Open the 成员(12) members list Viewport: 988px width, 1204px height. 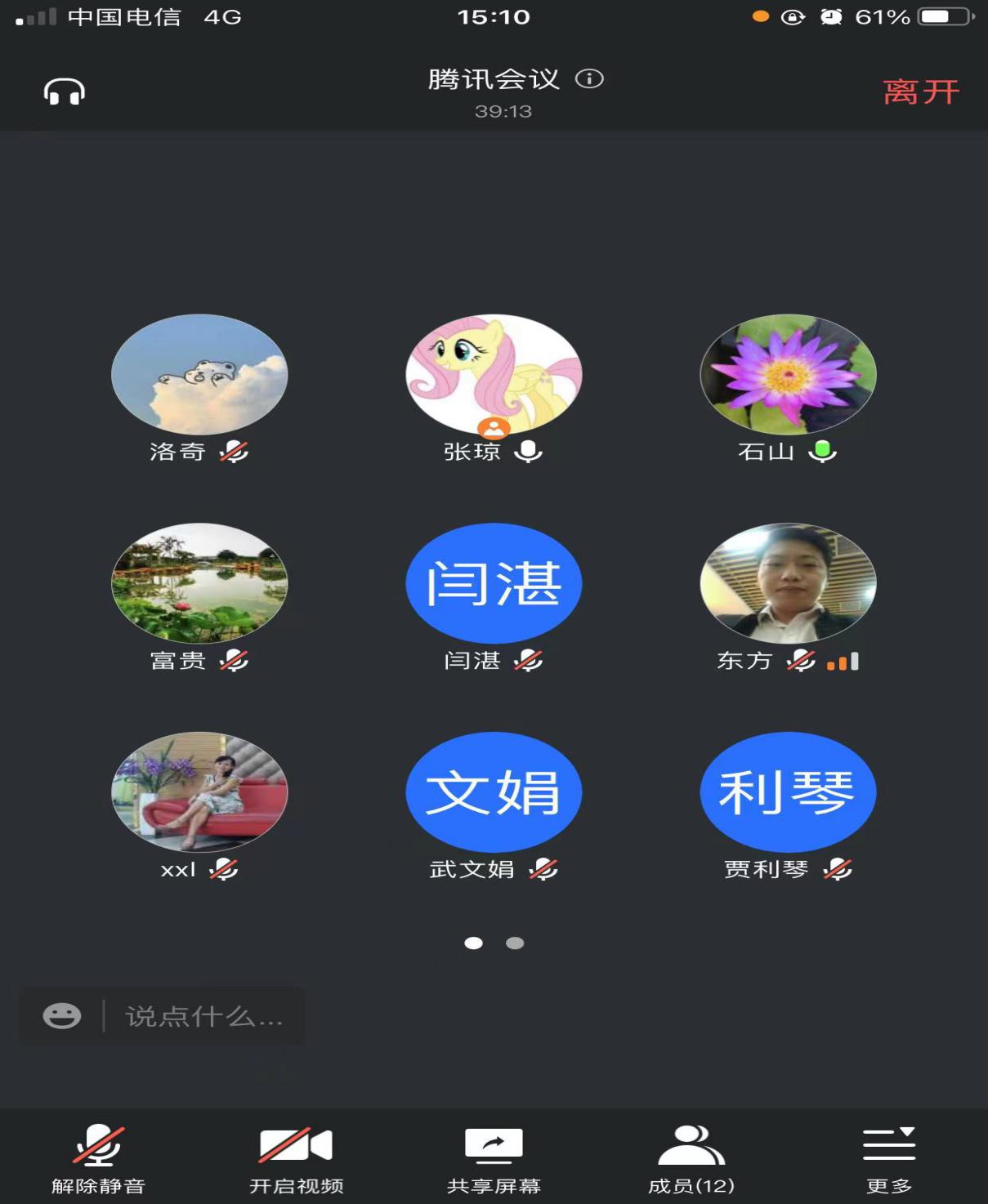691,1158
